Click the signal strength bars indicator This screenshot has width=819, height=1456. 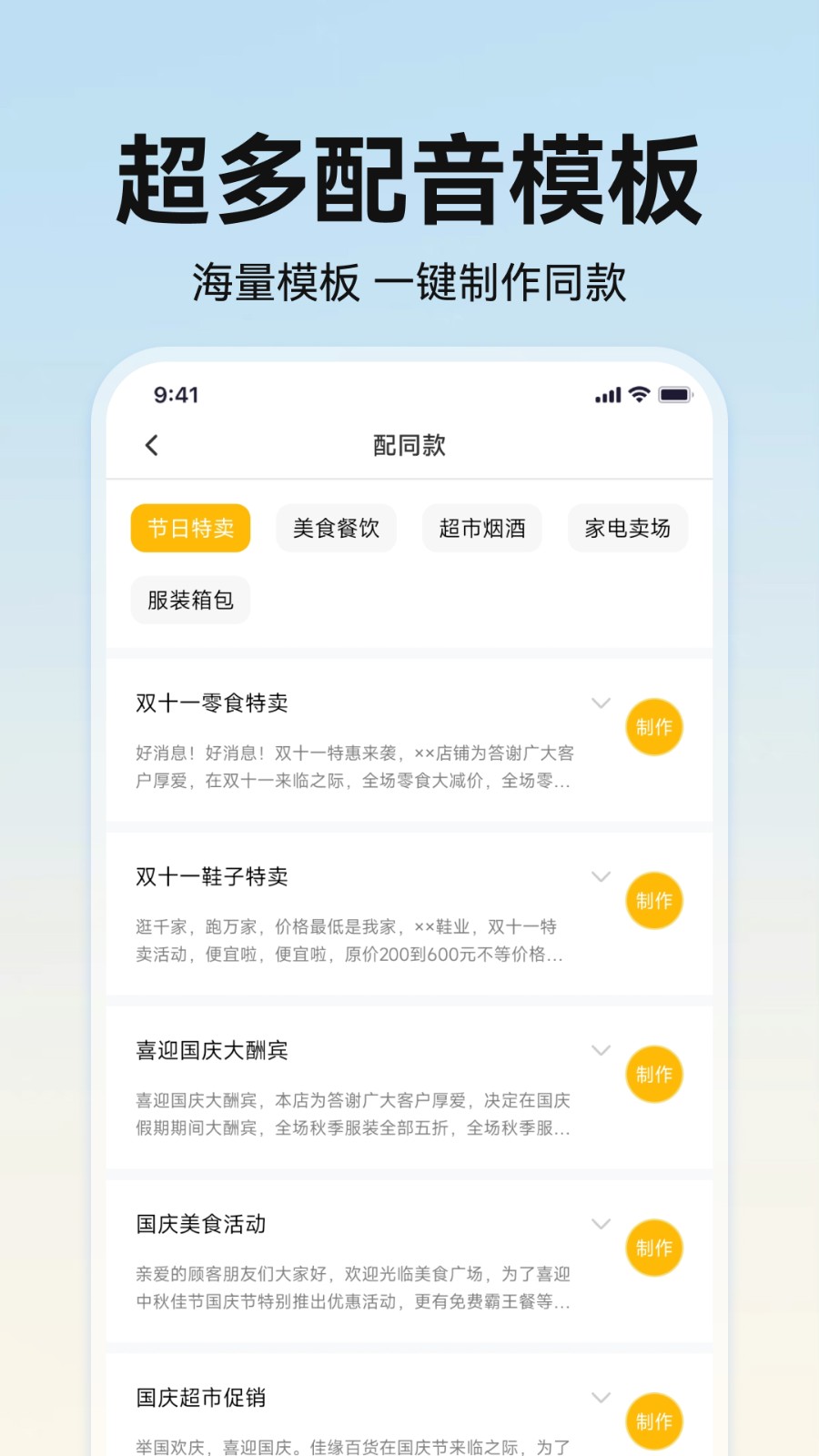pos(607,395)
